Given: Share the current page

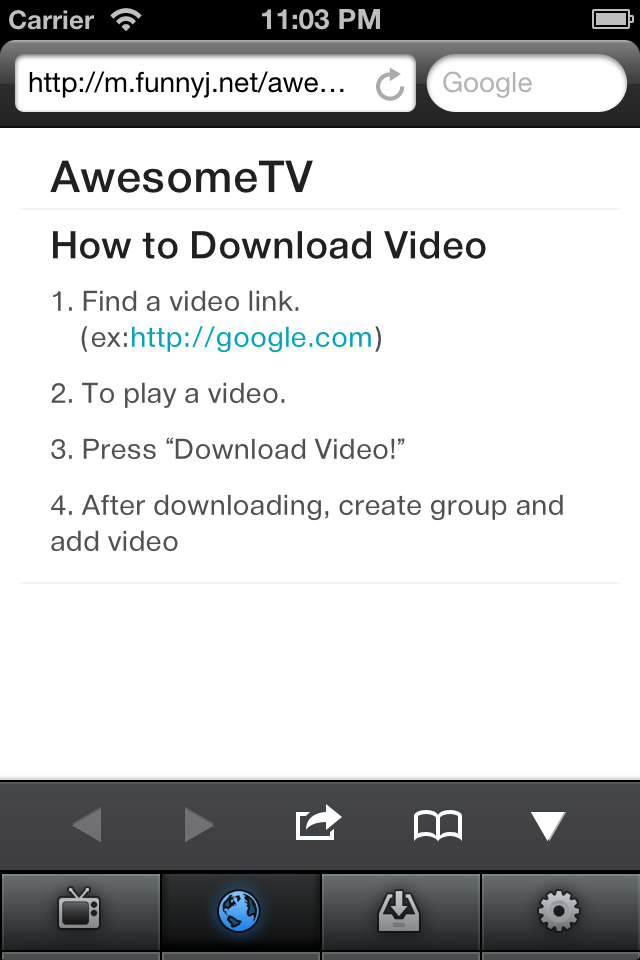Looking at the screenshot, I should (x=318, y=825).
